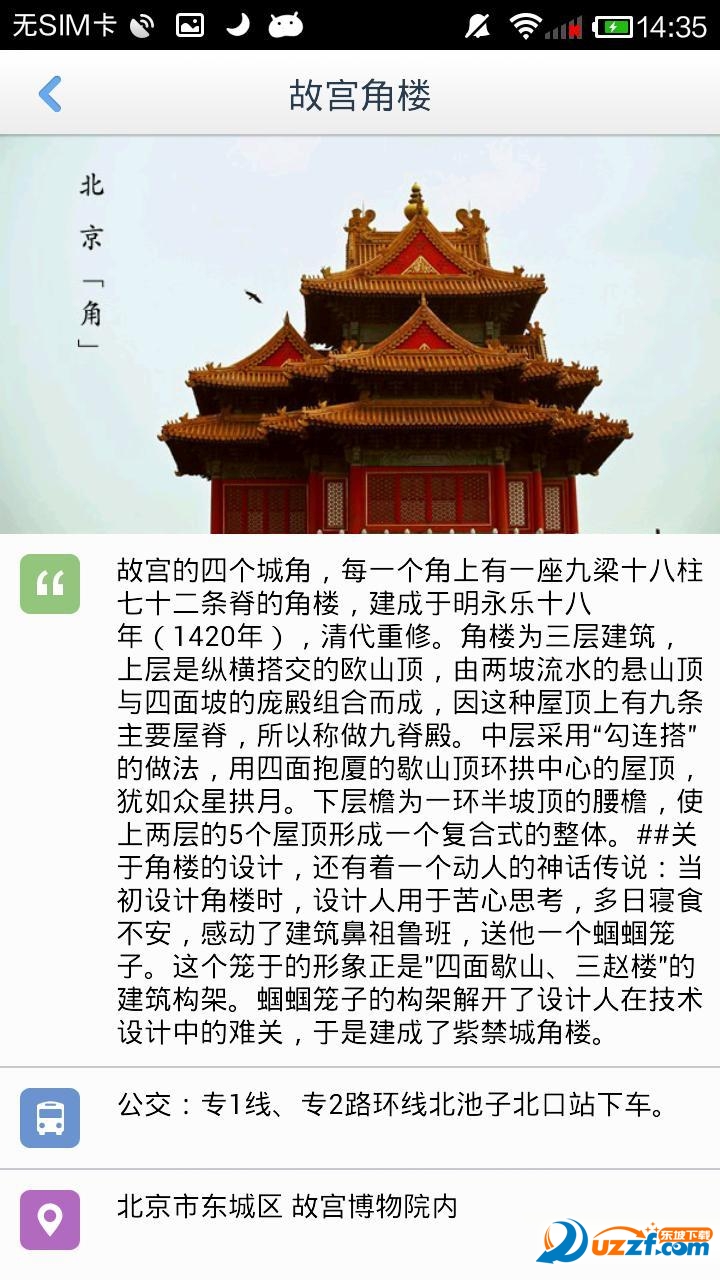
Task: Go back from the 故宫角楼 page
Action: coord(50,94)
